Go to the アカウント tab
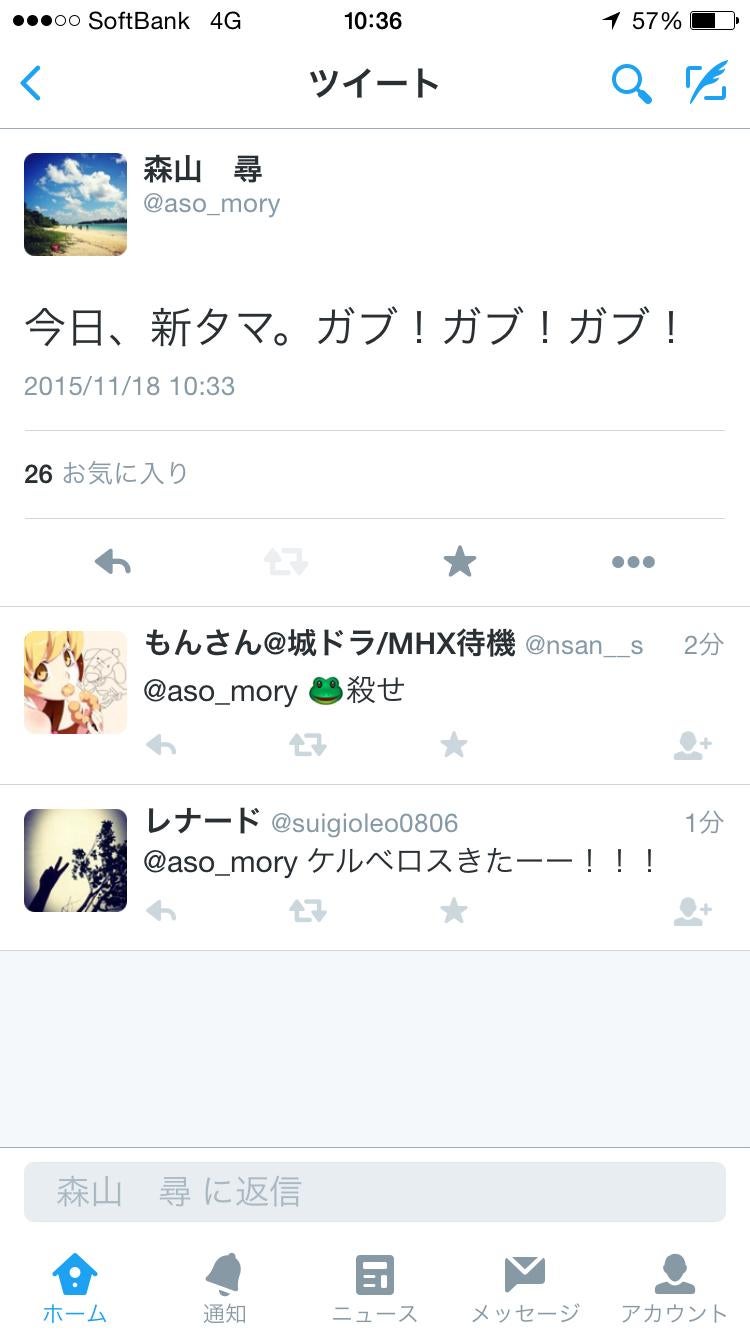 click(x=675, y=1289)
